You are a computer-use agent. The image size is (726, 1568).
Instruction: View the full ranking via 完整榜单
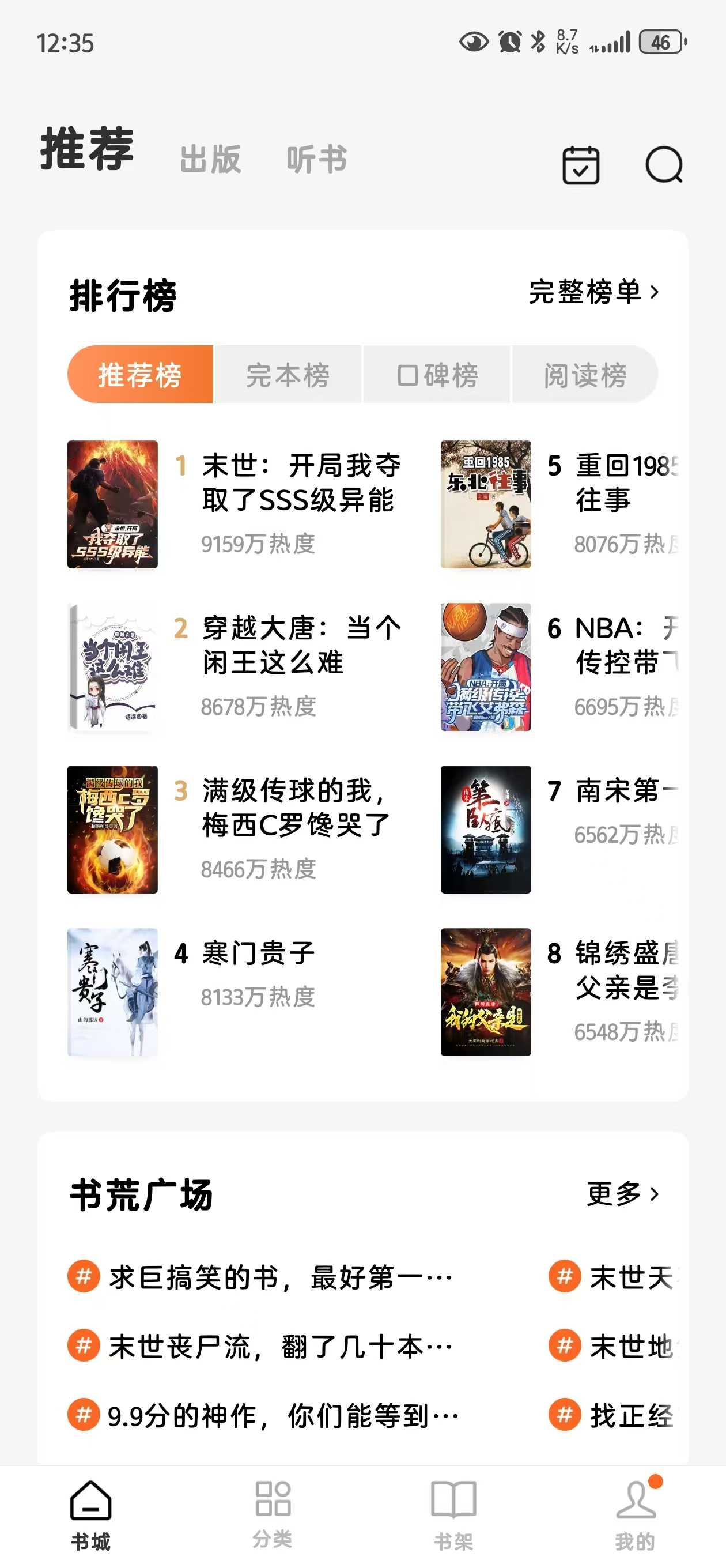(x=593, y=292)
